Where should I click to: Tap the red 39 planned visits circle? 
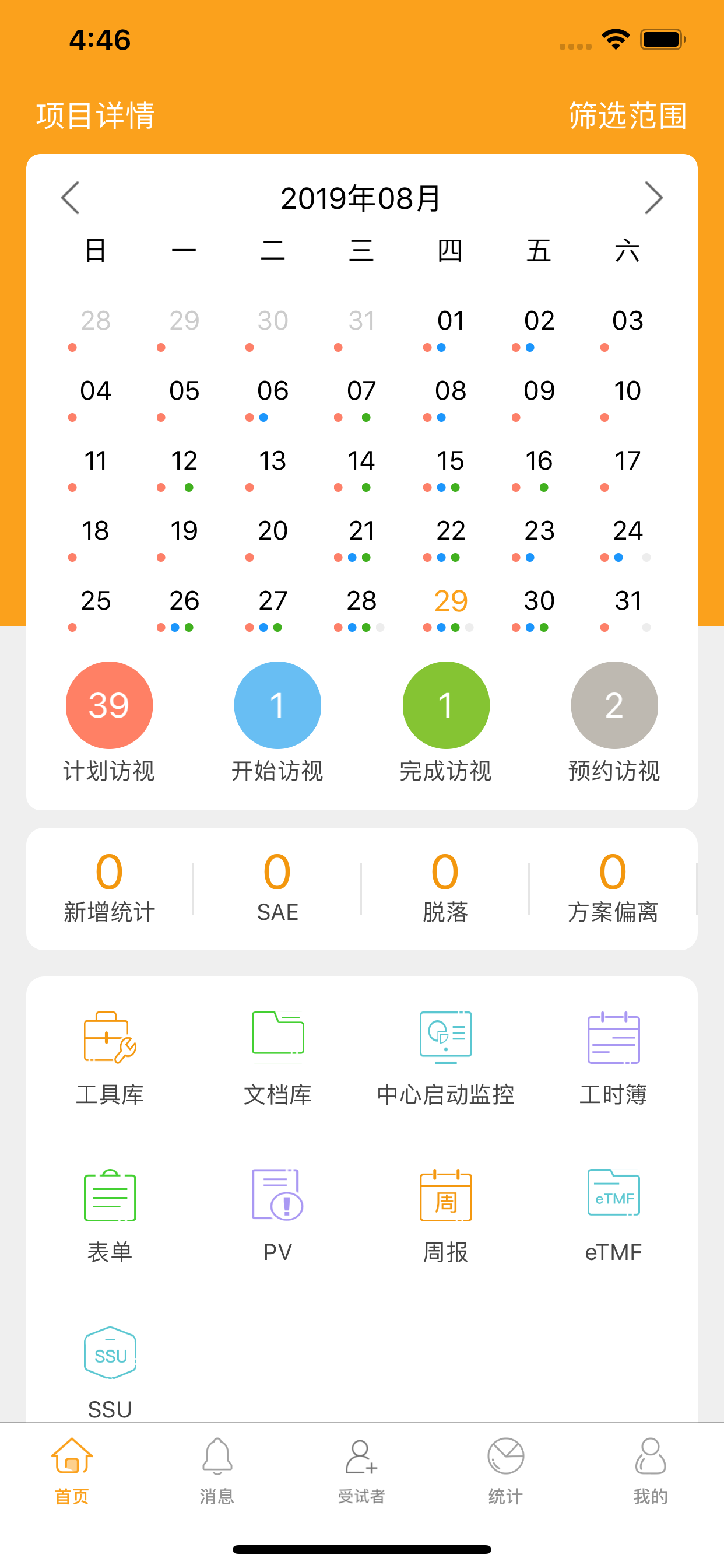tap(108, 704)
